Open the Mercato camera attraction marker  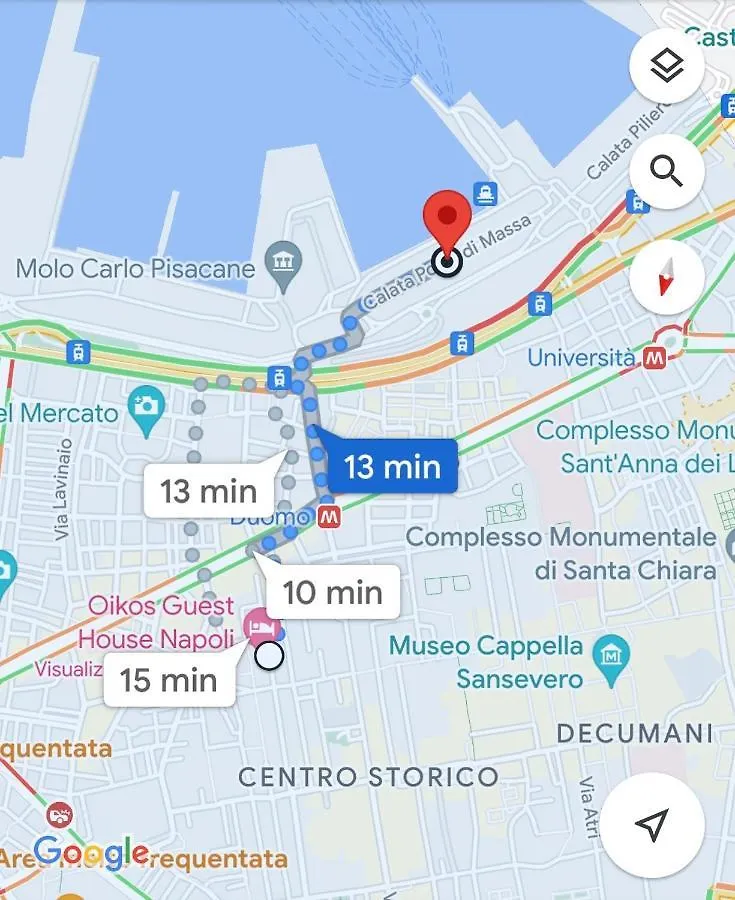pyautogui.click(x=146, y=407)
